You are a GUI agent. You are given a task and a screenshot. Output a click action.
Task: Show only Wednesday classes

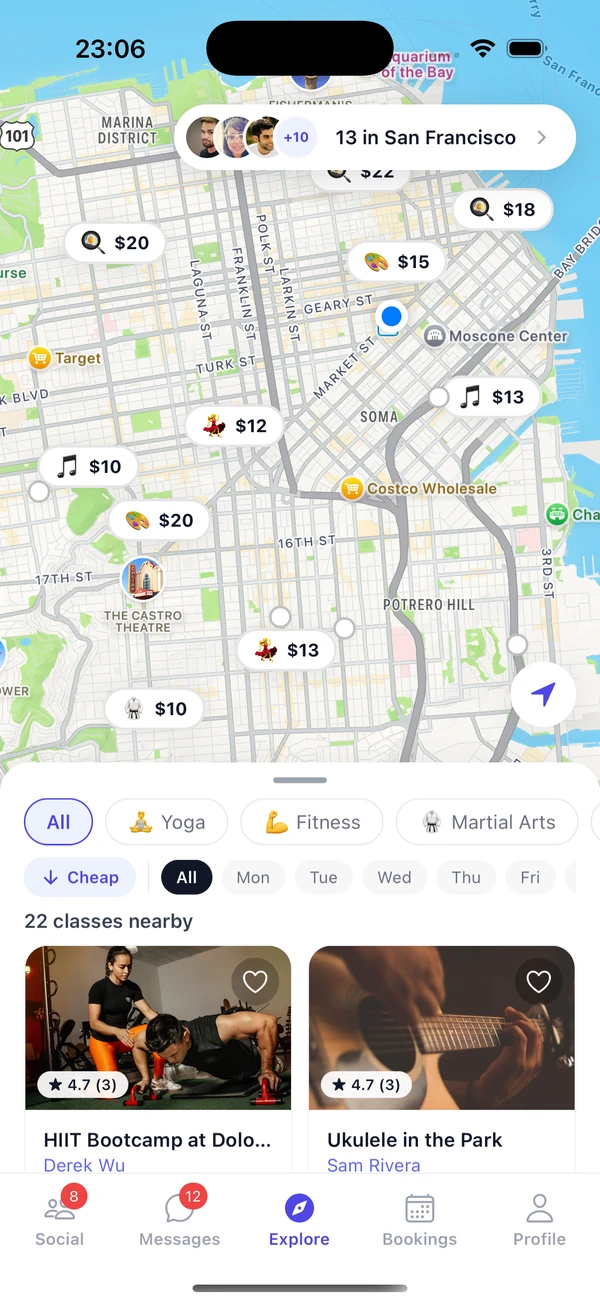click(x=394, y=877)
